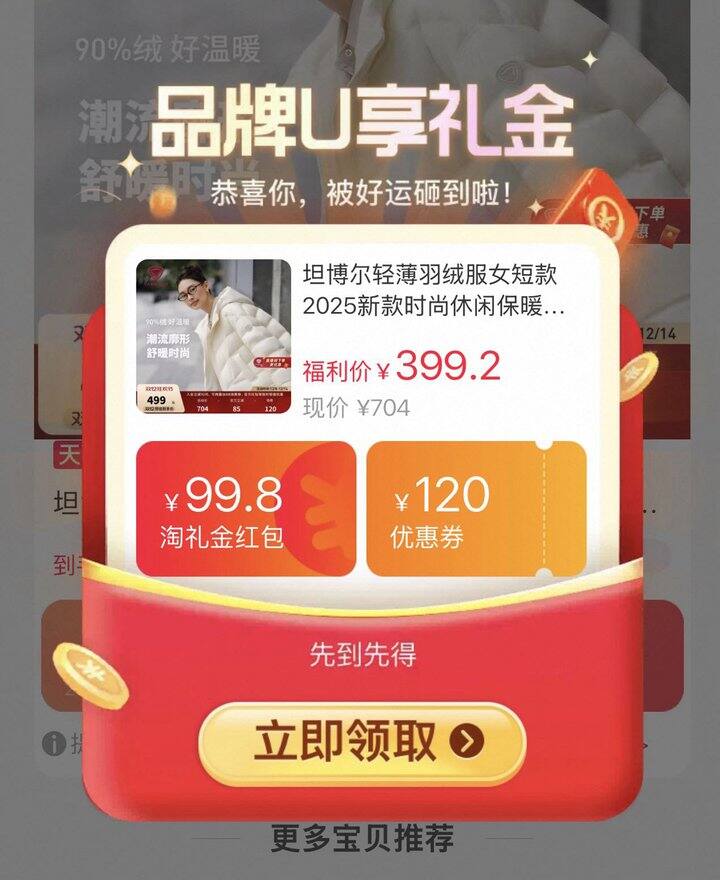Select the ¥120 优惠券 coupon

click(476, 509)
